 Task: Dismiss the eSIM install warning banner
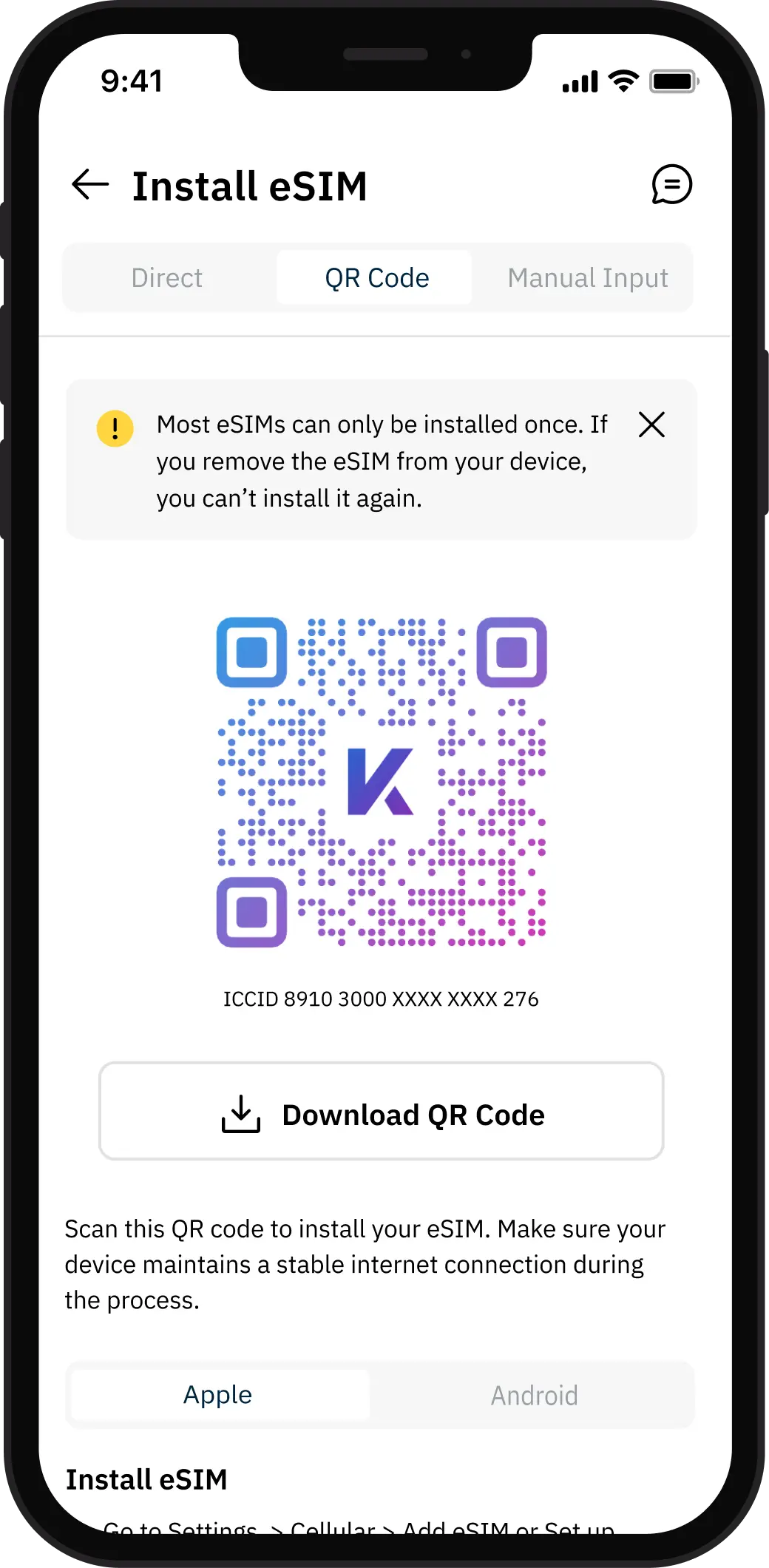pos(651,425)
